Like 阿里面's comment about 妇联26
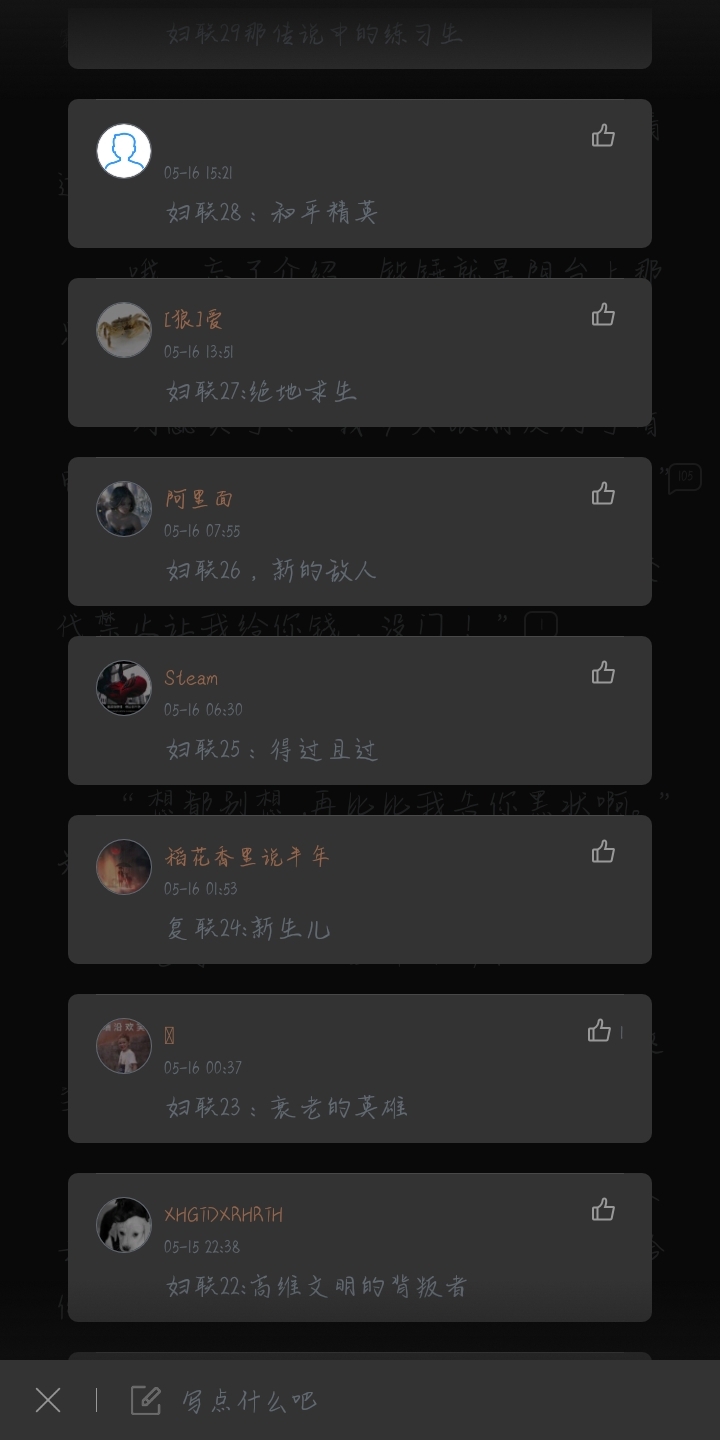The image size is (720, 1440). tap(603, 494)
